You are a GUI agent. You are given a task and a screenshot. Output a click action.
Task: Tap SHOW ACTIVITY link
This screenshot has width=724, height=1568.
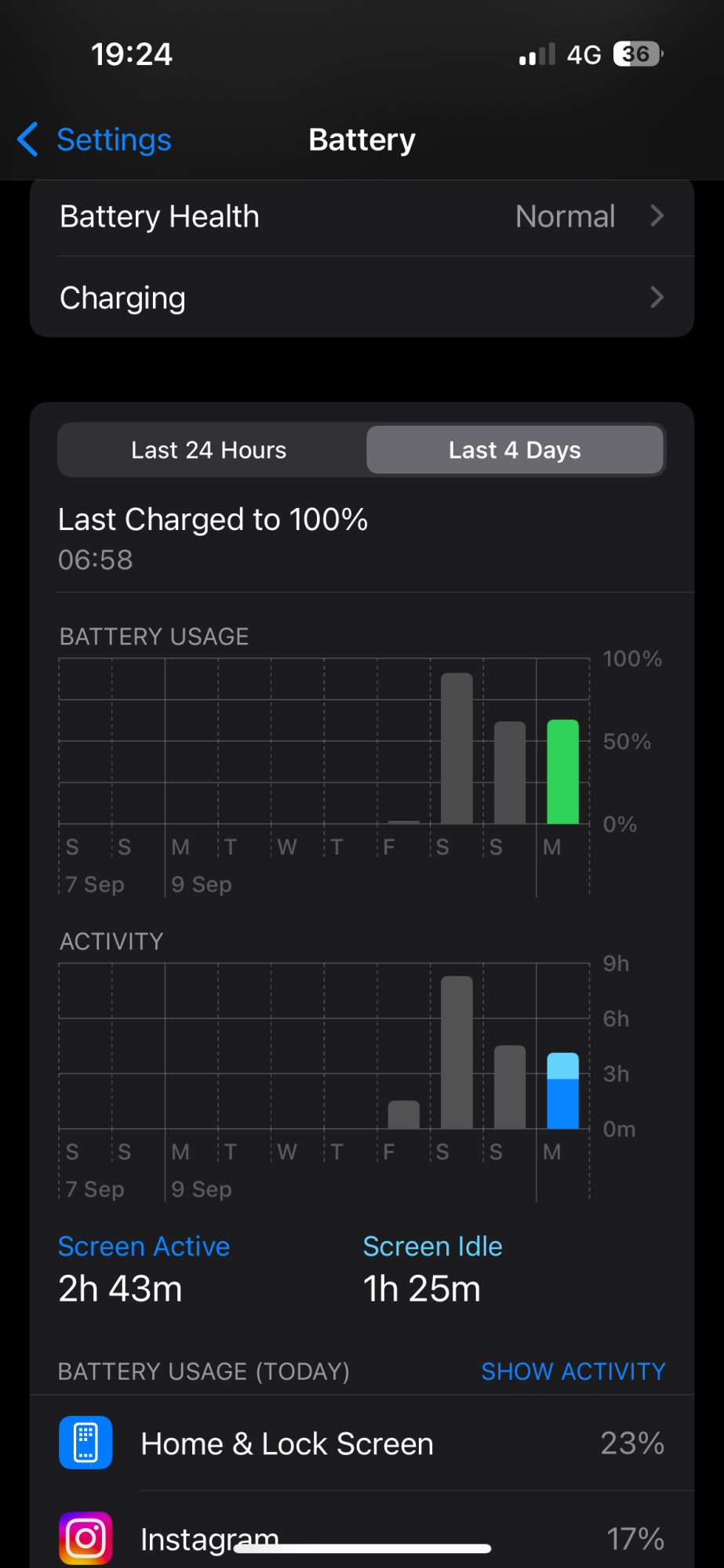click(573, 1371)
